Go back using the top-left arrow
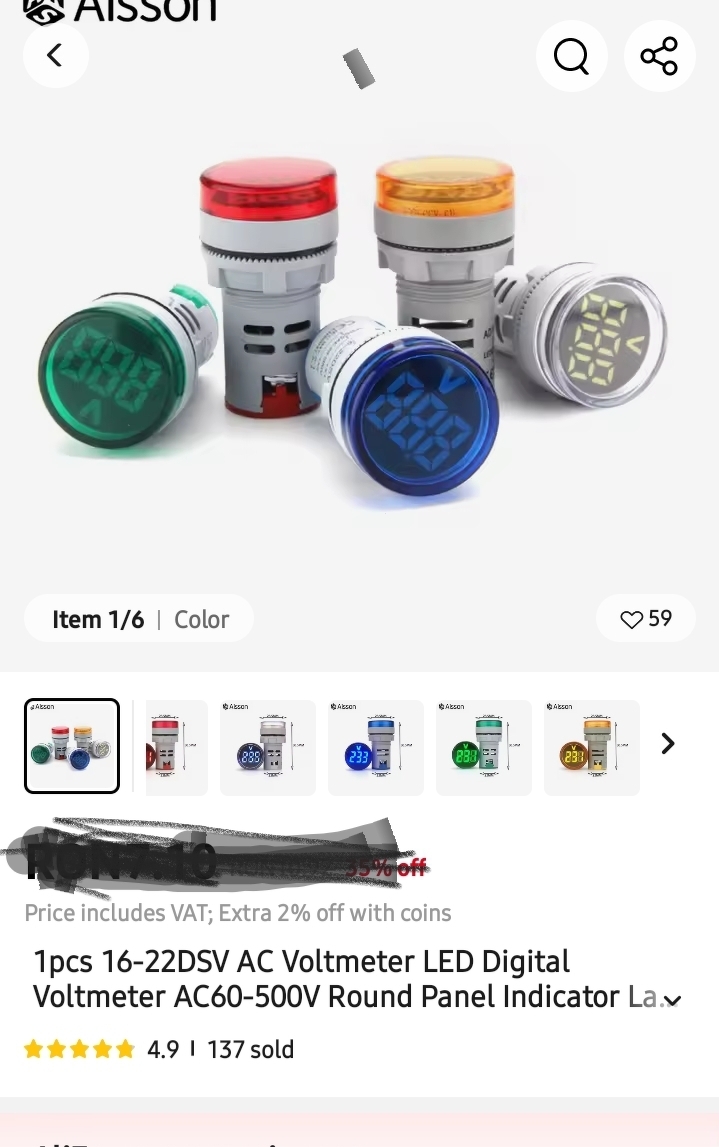The width and height of the screenshot is (719, 1147). 55,56
